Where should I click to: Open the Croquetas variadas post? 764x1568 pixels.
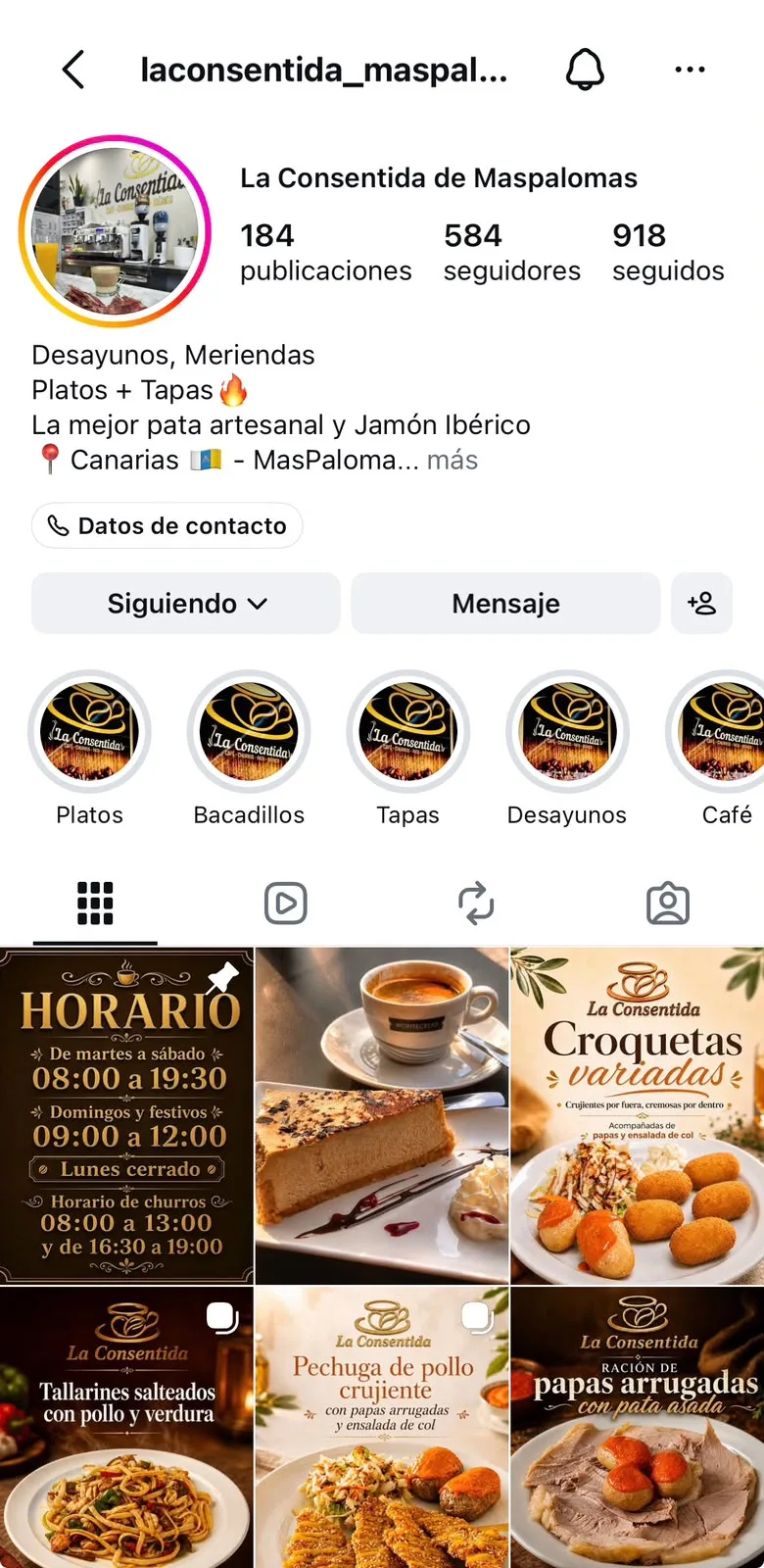point(638,1115)
